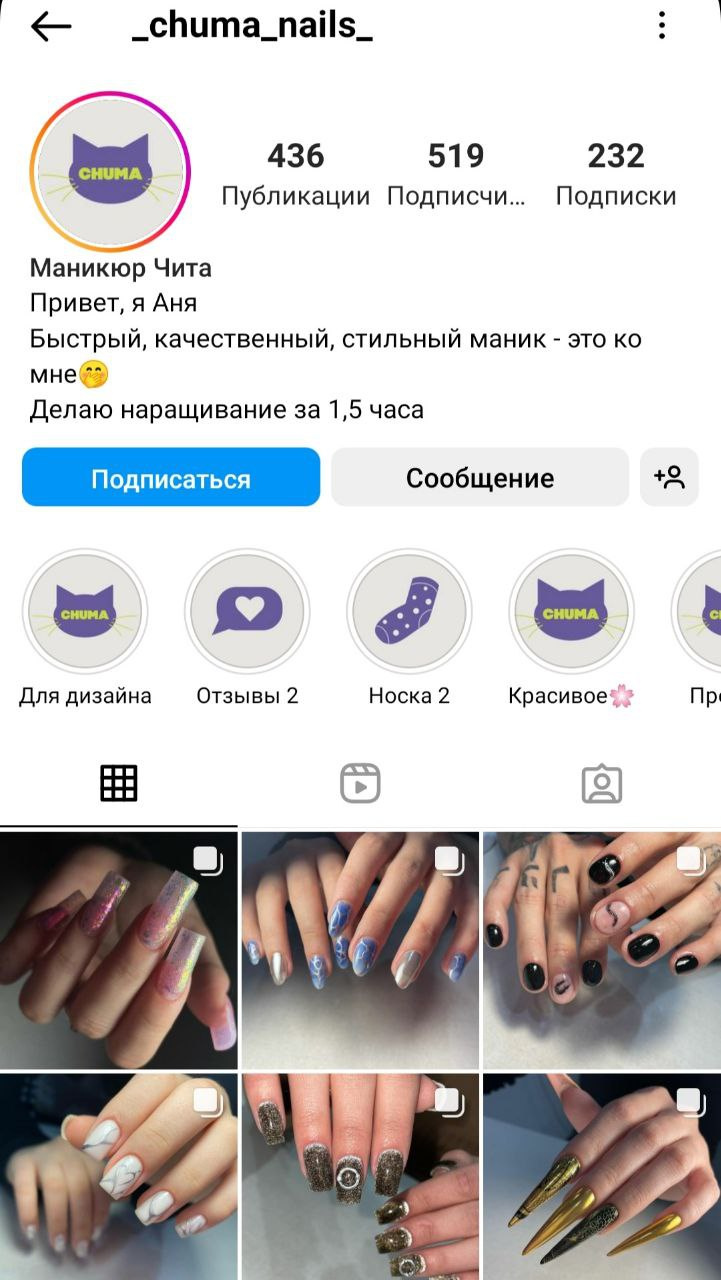721x1280 pixels.
Task: Open the three-dot overflow menu
Action: click(662, 27)
